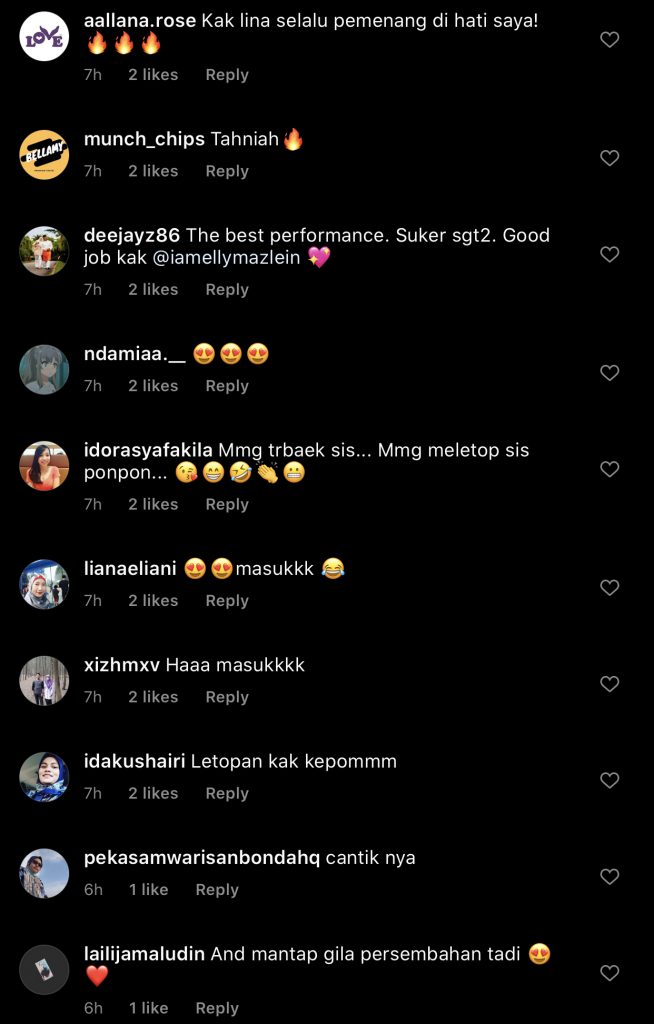The height and width of the screenshot is (1024, 654).
Task: Open deejayz86's profile avatar
Action: click(x=44, y=251)
